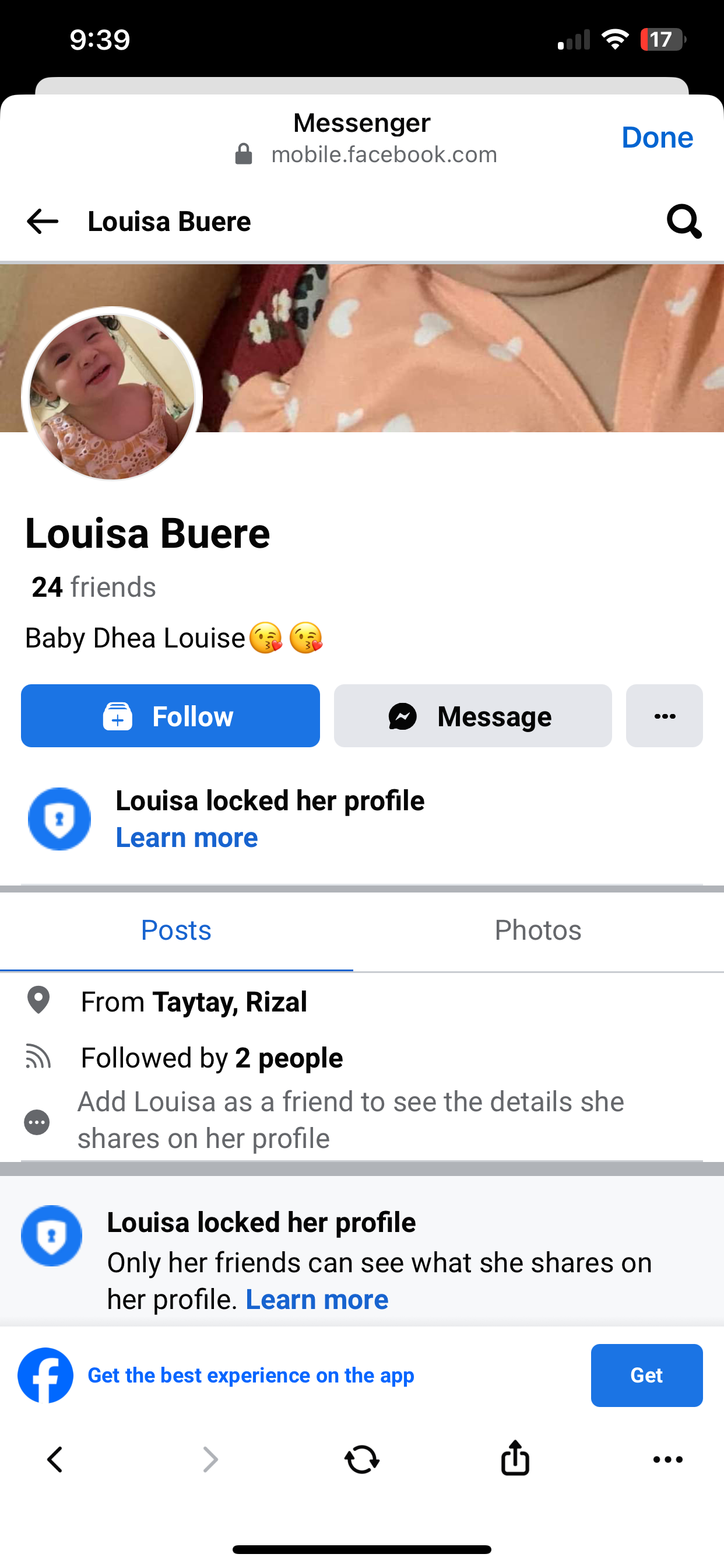724x1568 pixels.
Task: Follow Louisa Buere
Action: point(170,716)
